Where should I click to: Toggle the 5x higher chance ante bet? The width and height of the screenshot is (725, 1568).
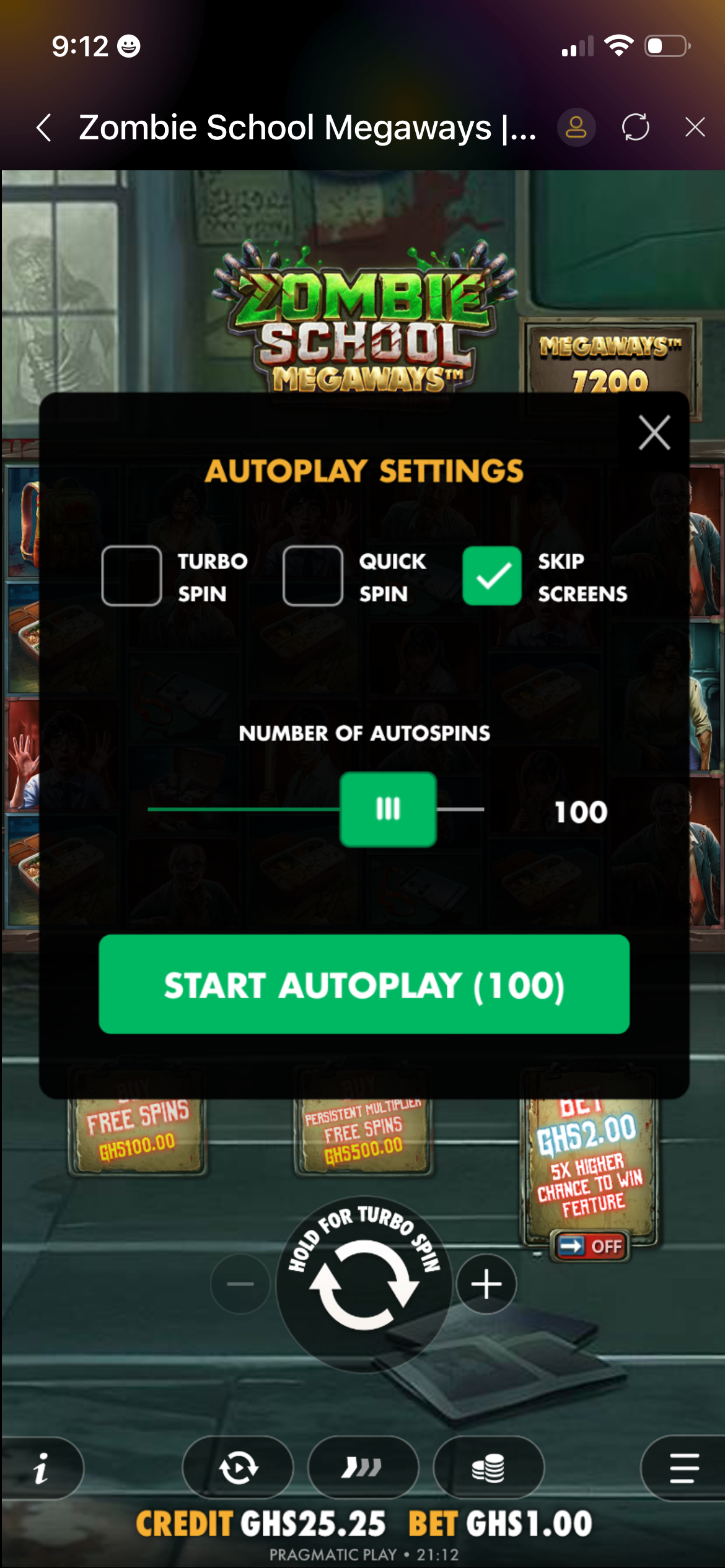[591, 1245]
